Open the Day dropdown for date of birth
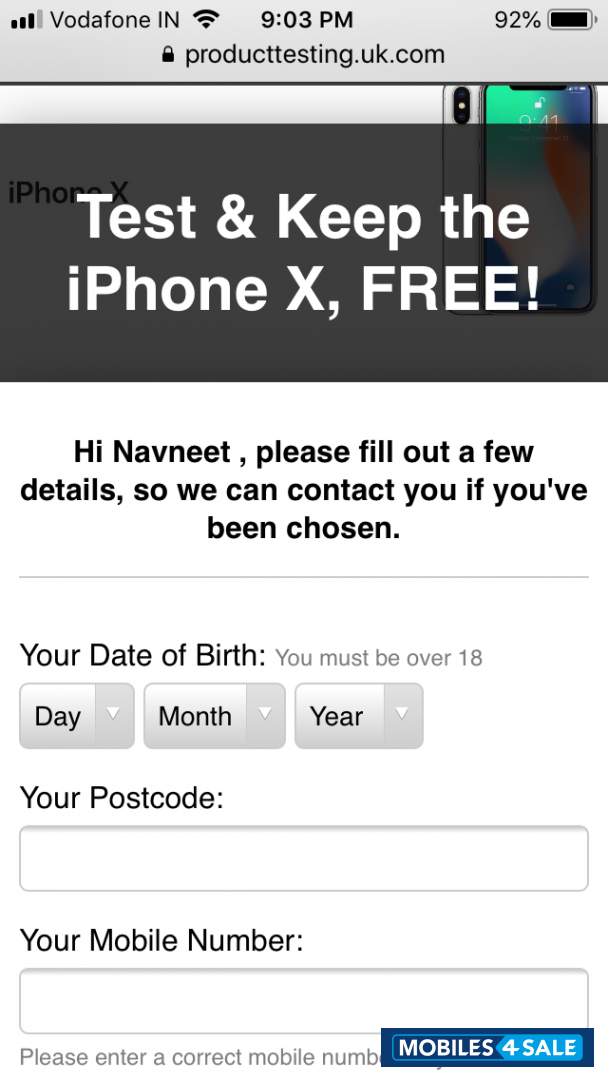The width and height of the screenshot is (608, 1080). click(x=76, y=716)
